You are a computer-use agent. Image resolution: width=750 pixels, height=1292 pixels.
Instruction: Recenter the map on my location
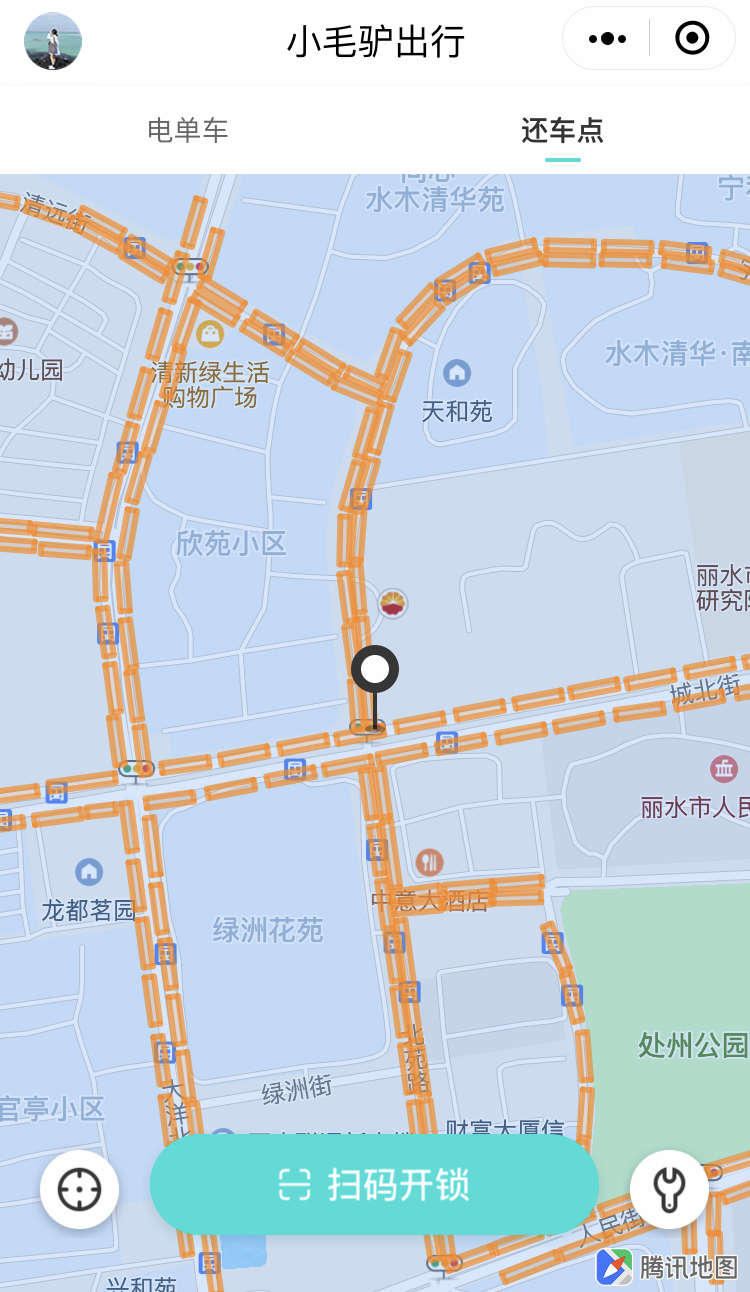point(80,1189)
